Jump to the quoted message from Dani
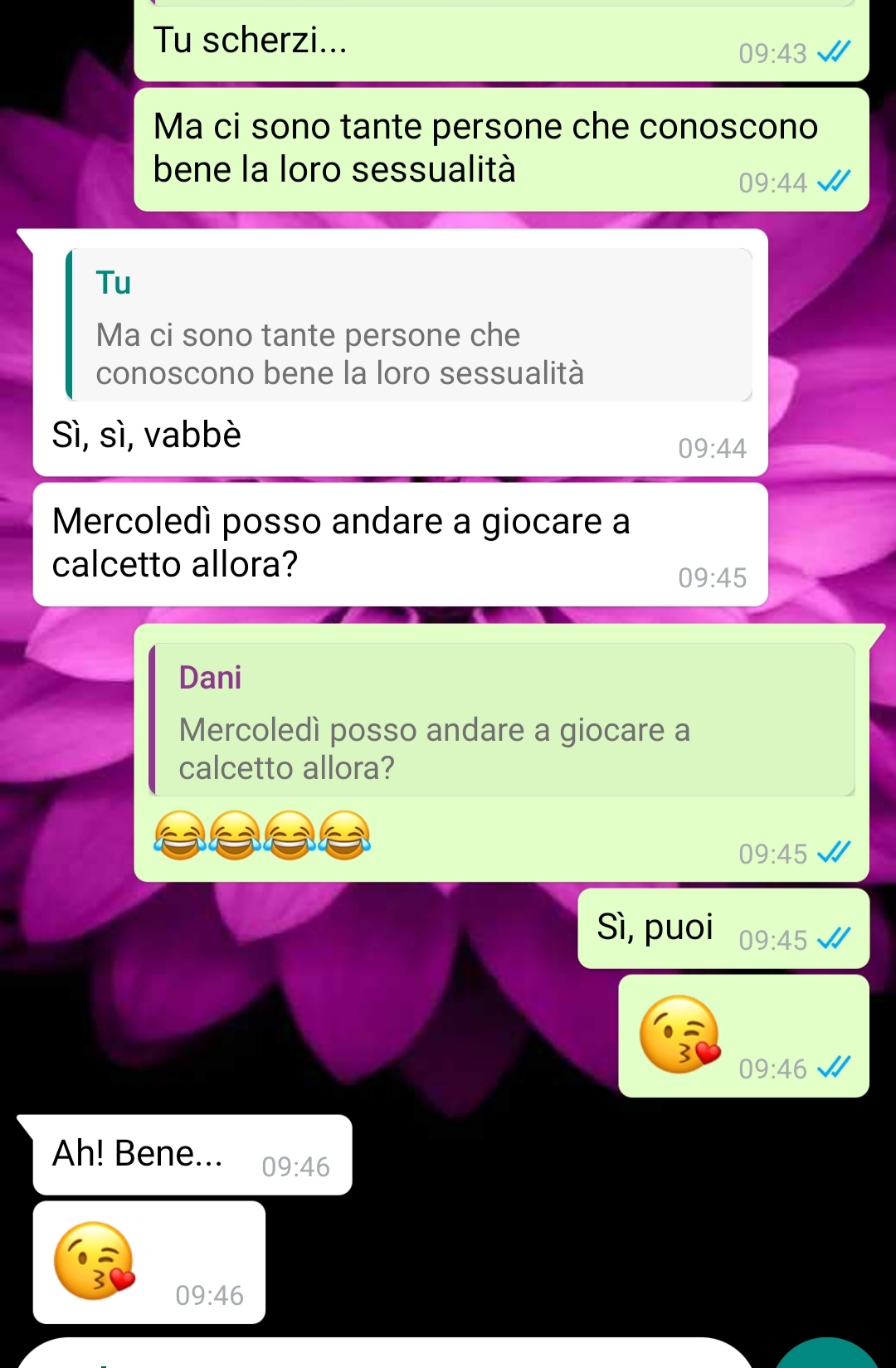This screenshot has height=1368, width=896. coord(501,720)
